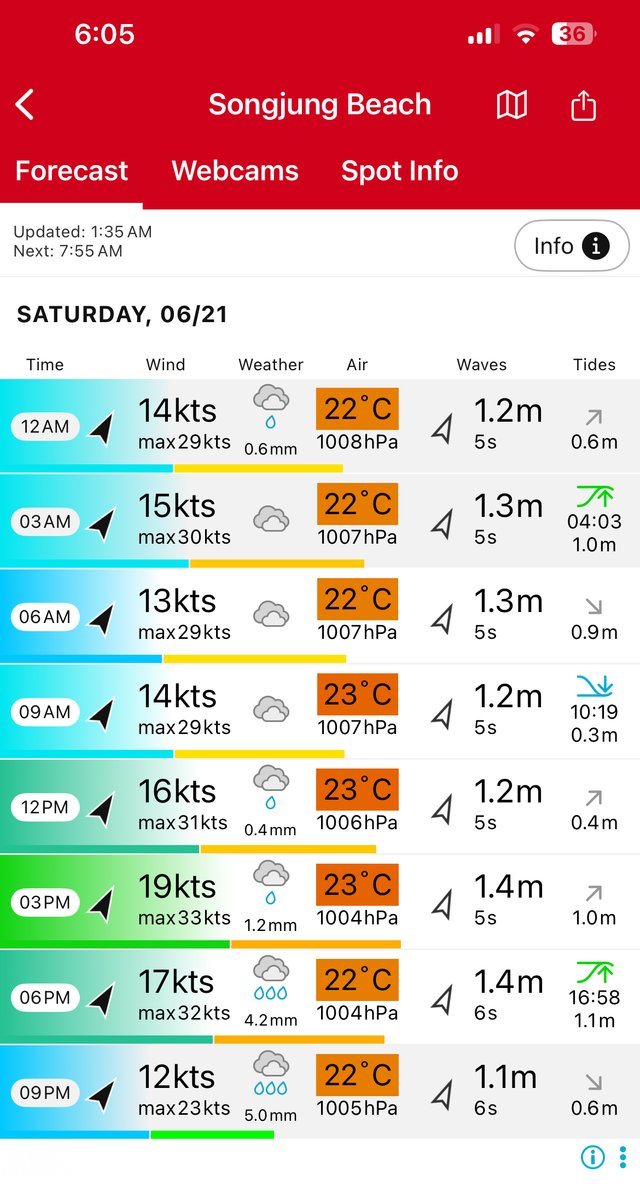Select the Forecast tab
The width and height of the screenshot is (640, 1192).
71,170
